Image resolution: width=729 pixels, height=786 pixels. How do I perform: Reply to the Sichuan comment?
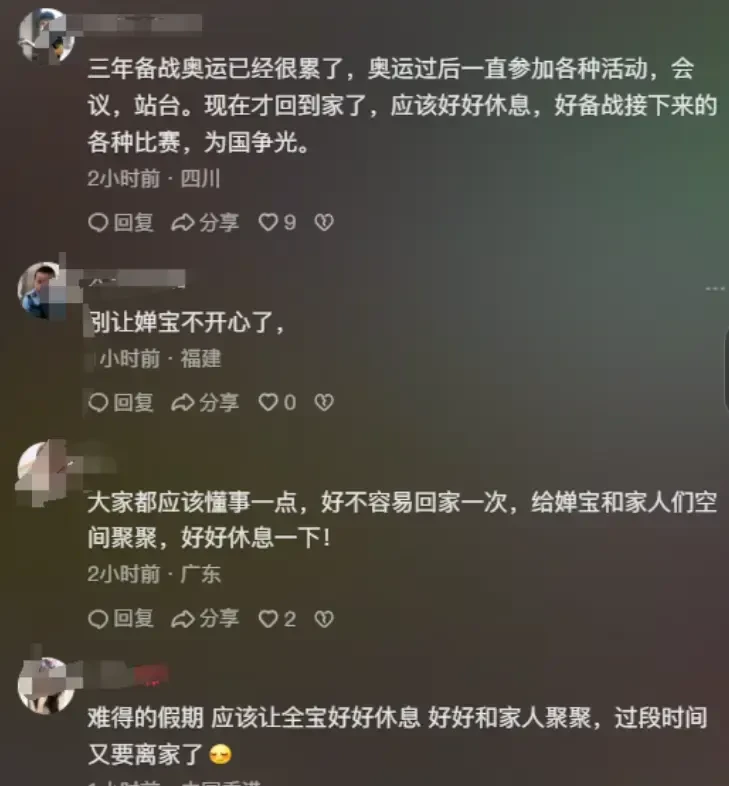click(x=121, y=223)
